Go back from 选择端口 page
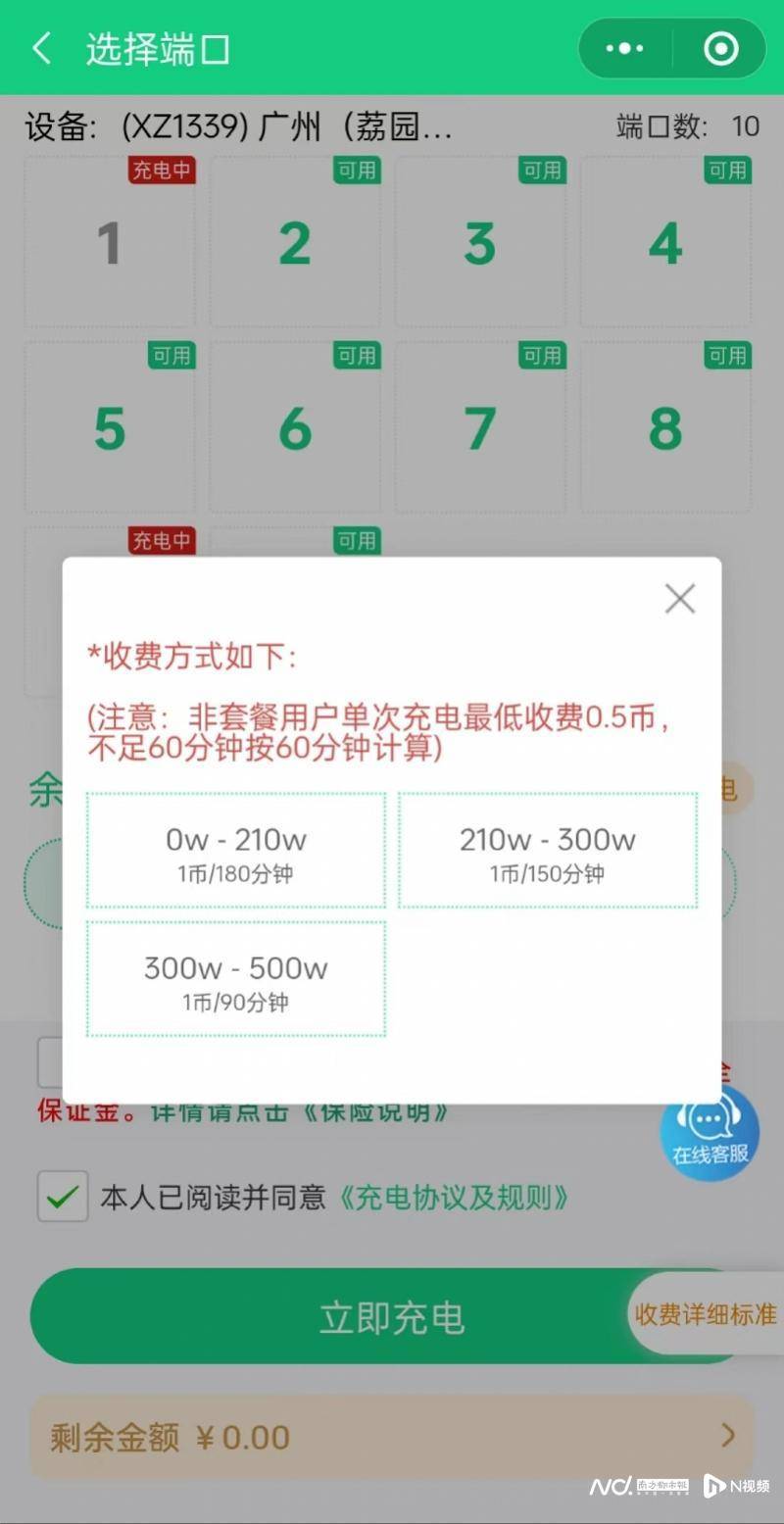This screenshot has width=784, height=1524. tap(41, 48)
